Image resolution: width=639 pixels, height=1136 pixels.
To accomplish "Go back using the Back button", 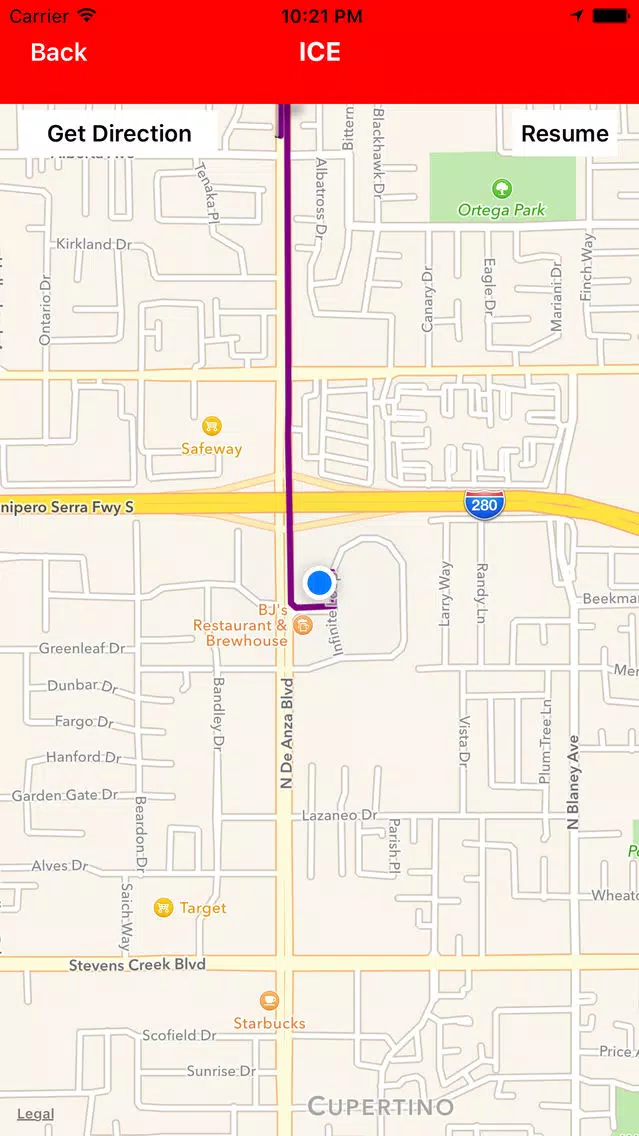I will [59, 52].
